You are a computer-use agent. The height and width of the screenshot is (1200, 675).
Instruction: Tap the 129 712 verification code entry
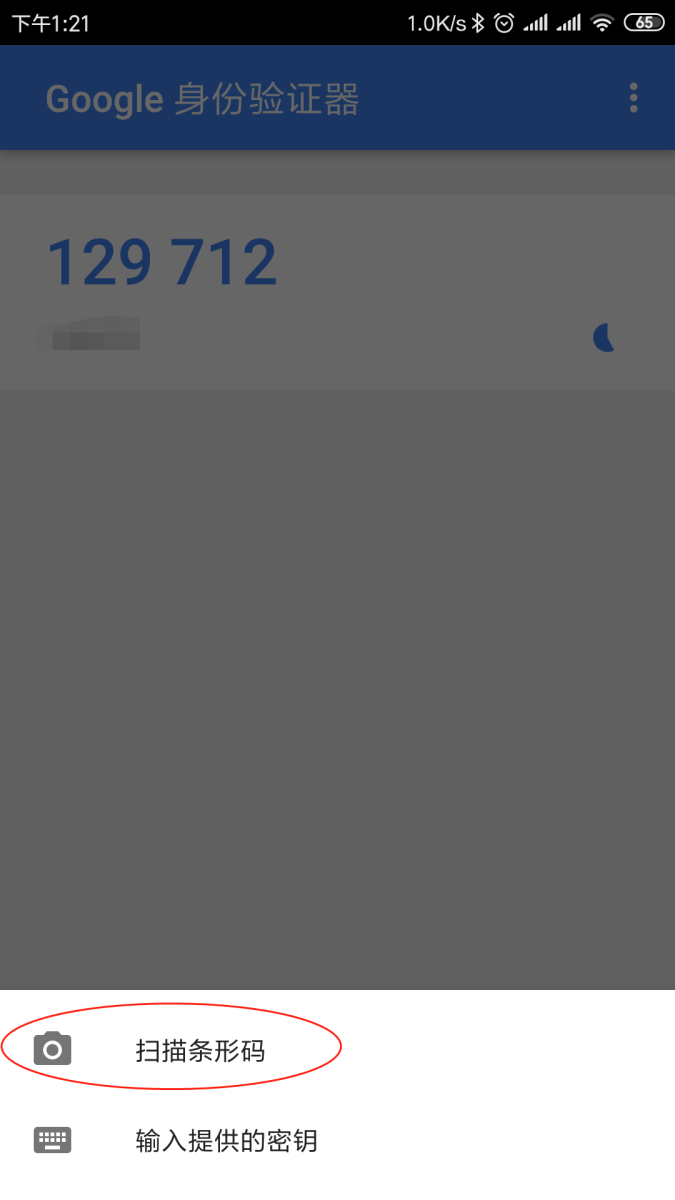337,292
